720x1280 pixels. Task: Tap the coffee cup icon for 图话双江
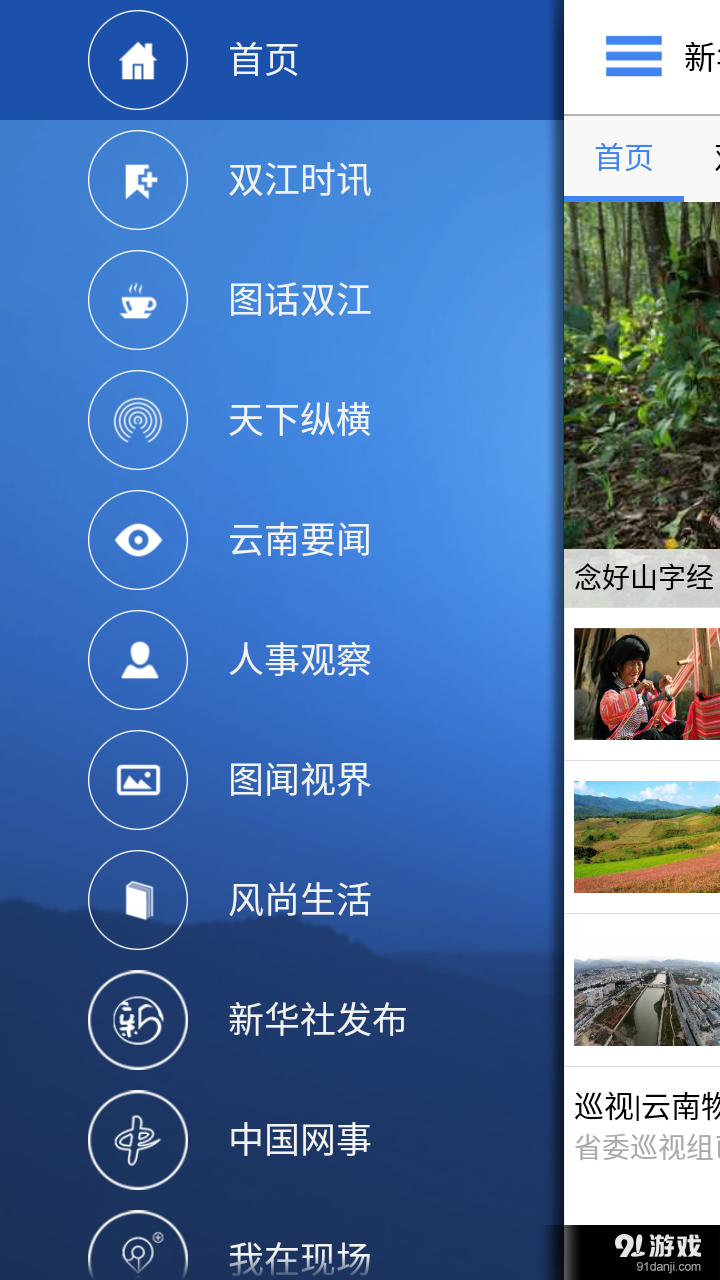(x=138, y=300)
